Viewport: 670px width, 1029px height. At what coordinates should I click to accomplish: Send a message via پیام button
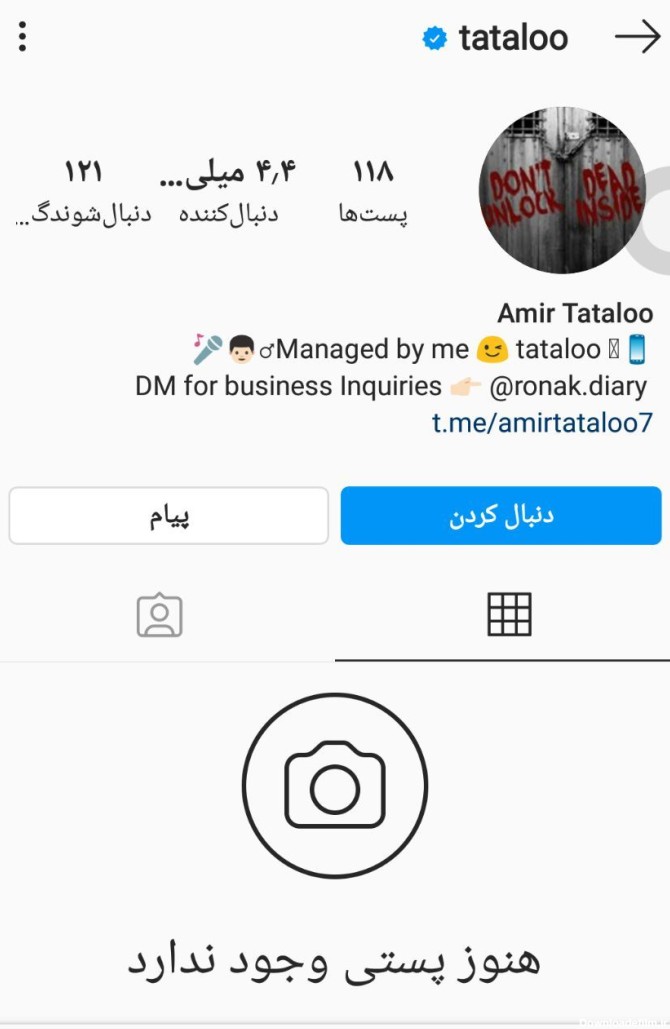(x=169, y=516)
